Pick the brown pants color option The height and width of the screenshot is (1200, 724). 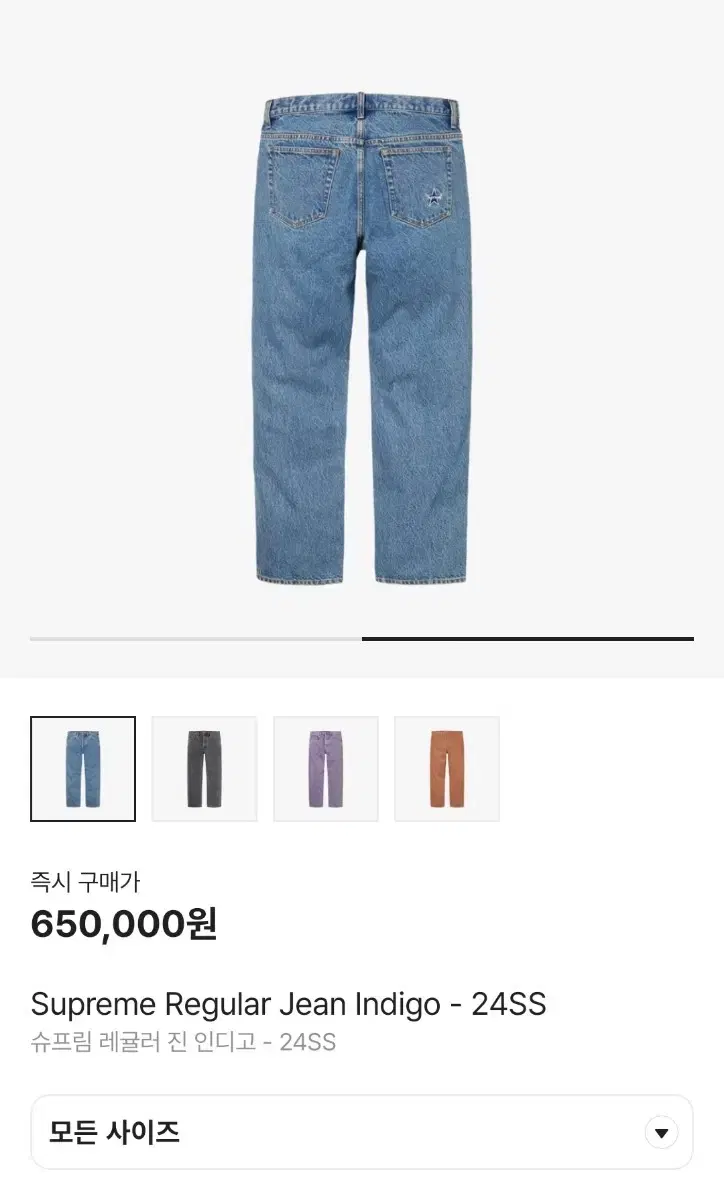pyautogui.click(x=447, y=768)
